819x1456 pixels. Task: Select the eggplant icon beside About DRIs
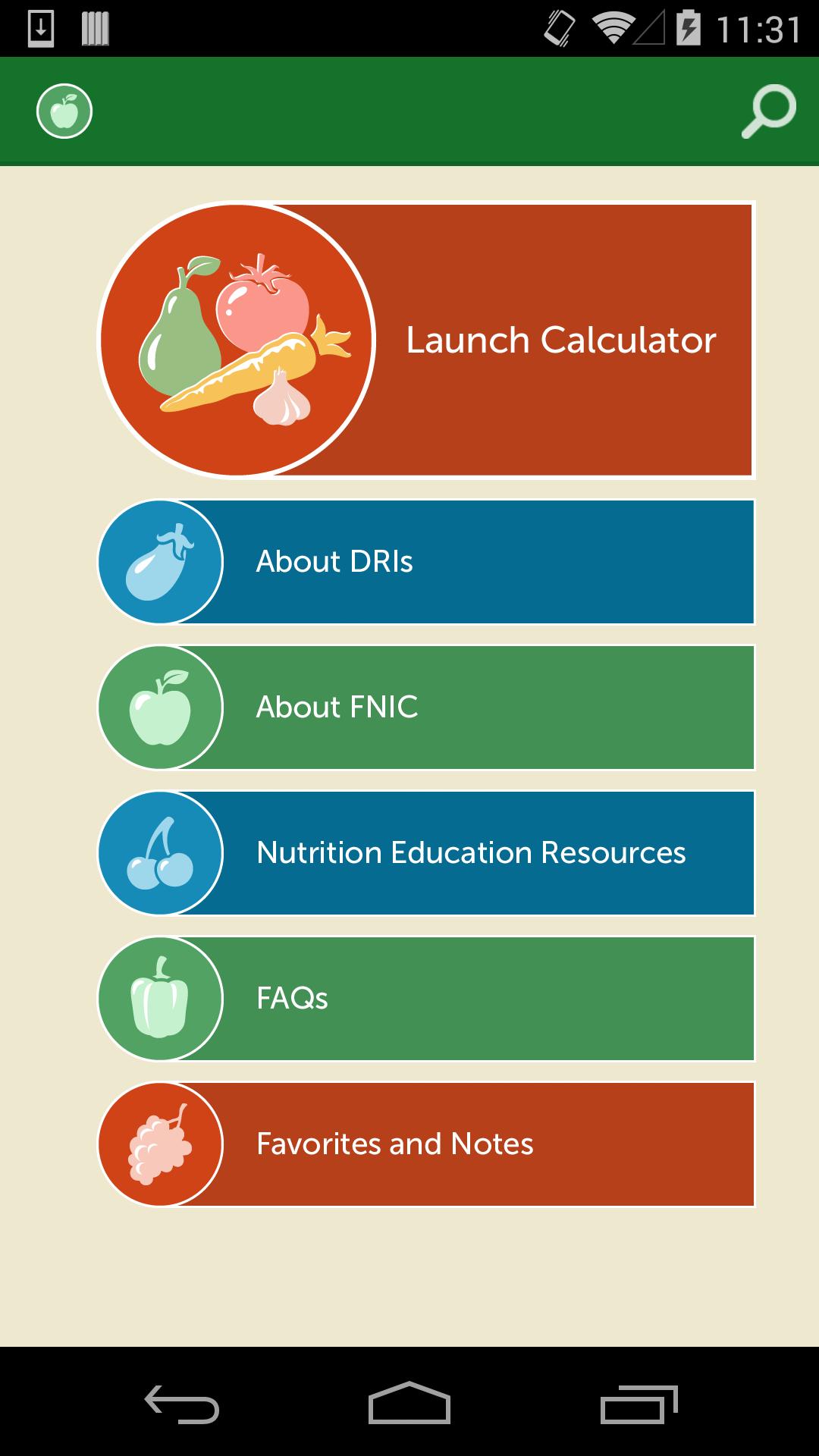[x=159, y=561]
